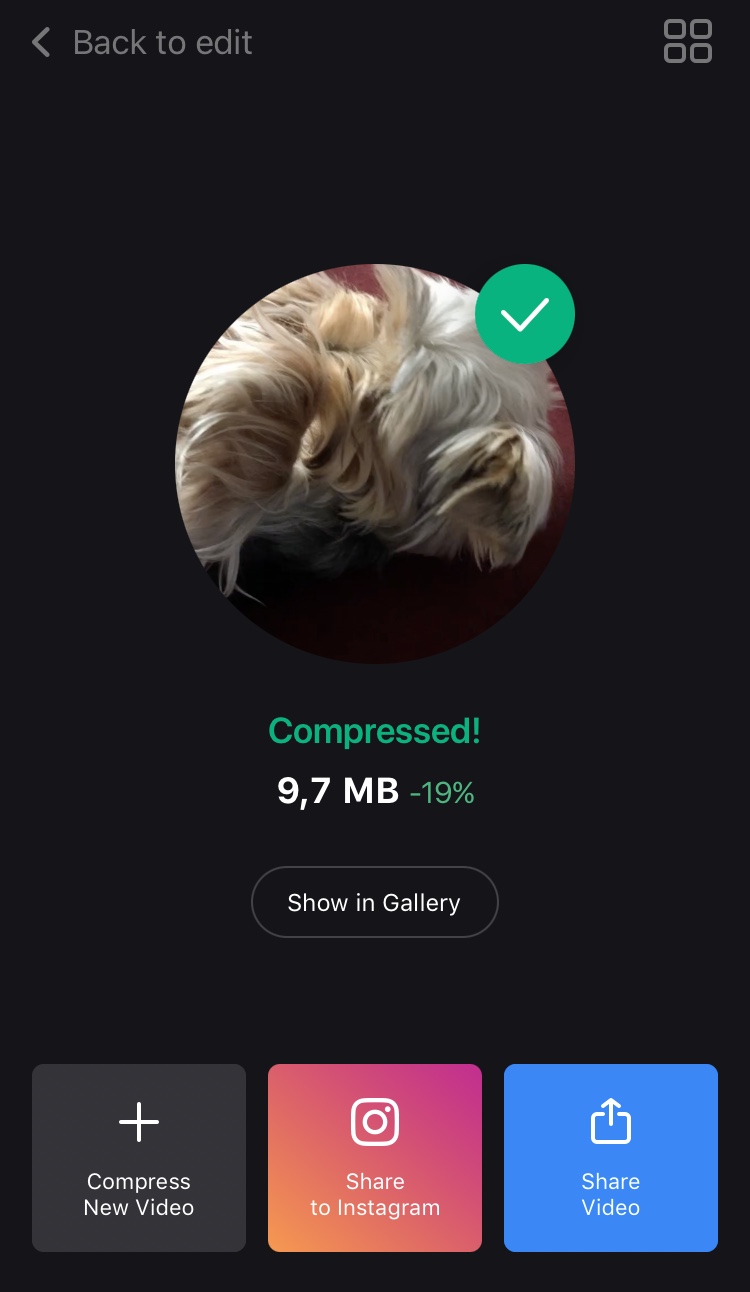
Task: Tap Back to edit label
Action: click(x=162, y=42)
